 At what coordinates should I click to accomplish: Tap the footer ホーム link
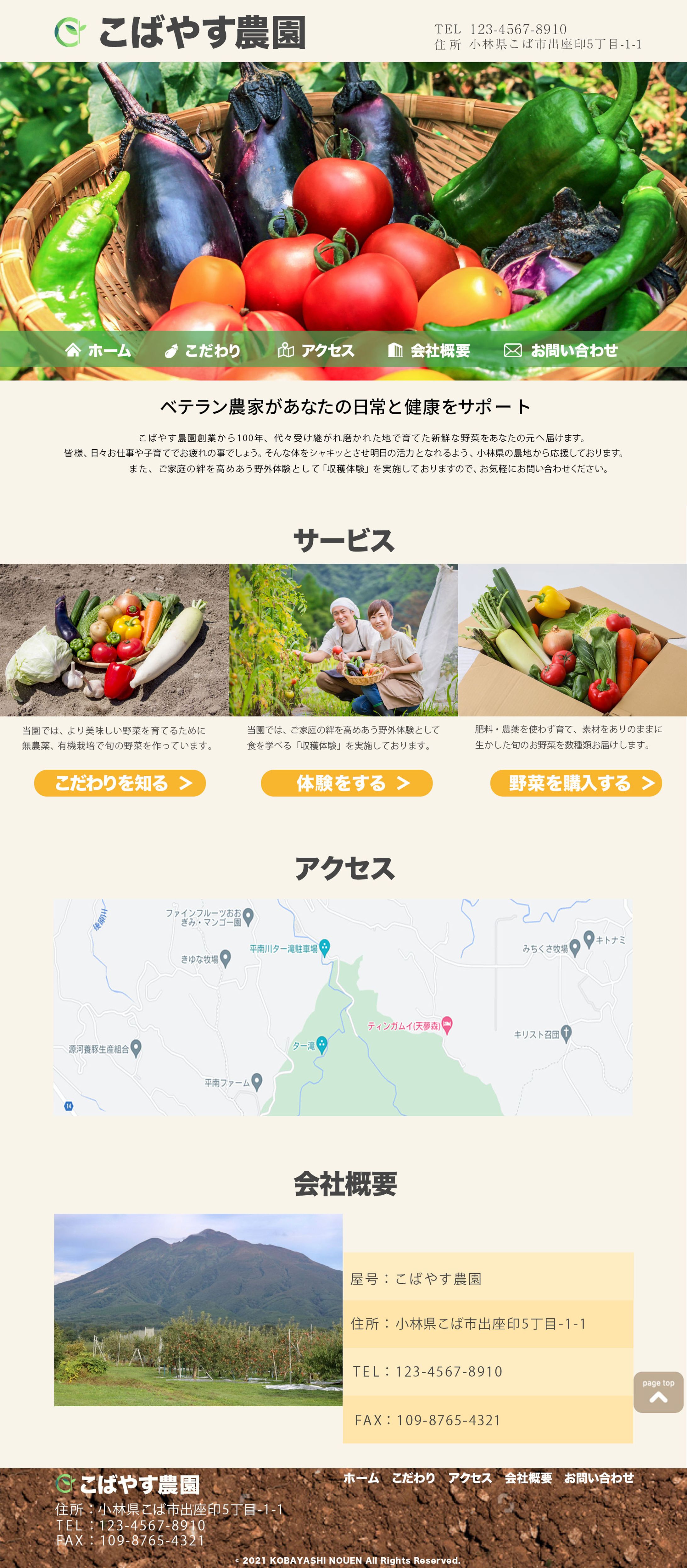click(x=361, y=1478)
